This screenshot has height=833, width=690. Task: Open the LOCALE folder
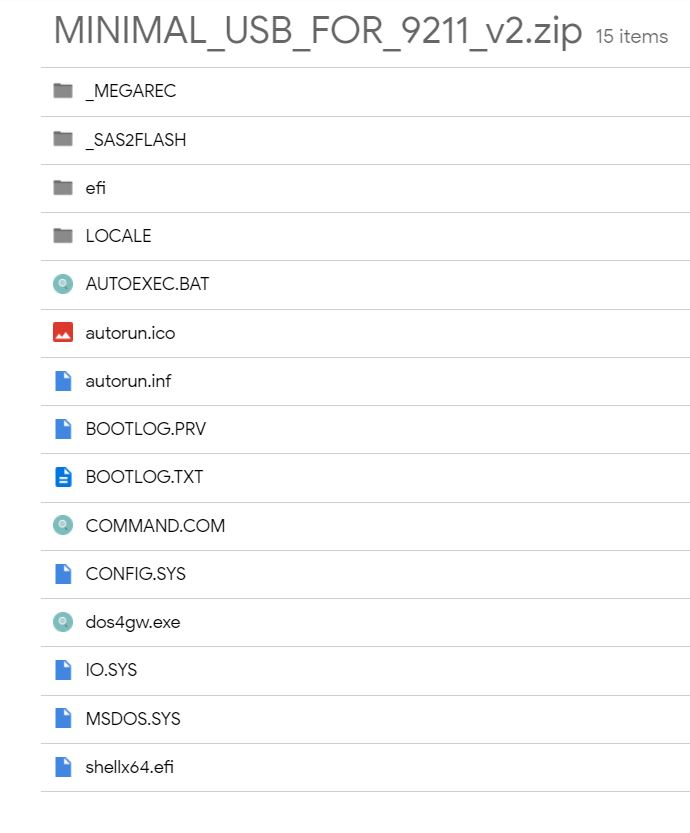pyautogui.click(x=118, y=236)
